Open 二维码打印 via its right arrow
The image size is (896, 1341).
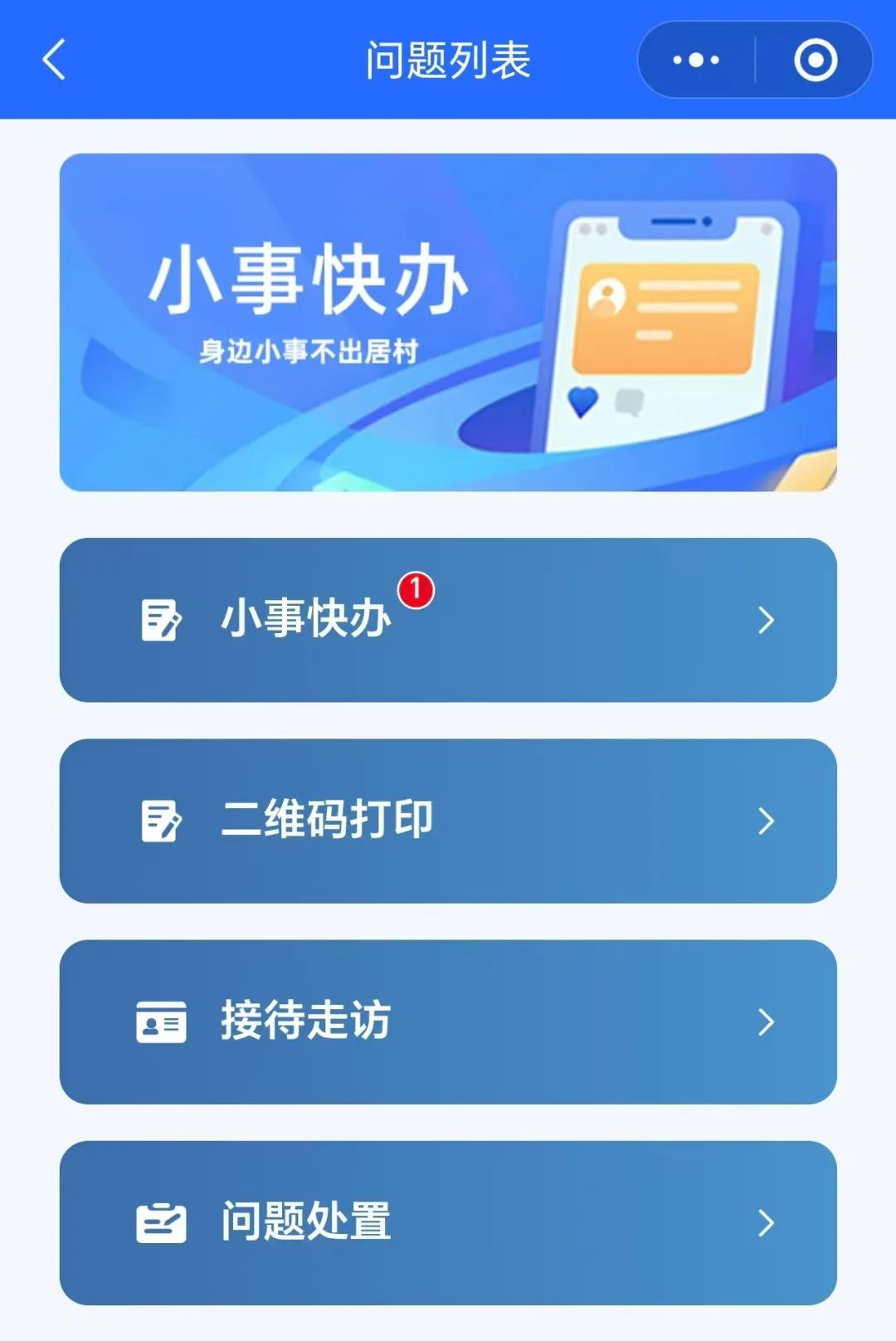click(x=766, y=820)
